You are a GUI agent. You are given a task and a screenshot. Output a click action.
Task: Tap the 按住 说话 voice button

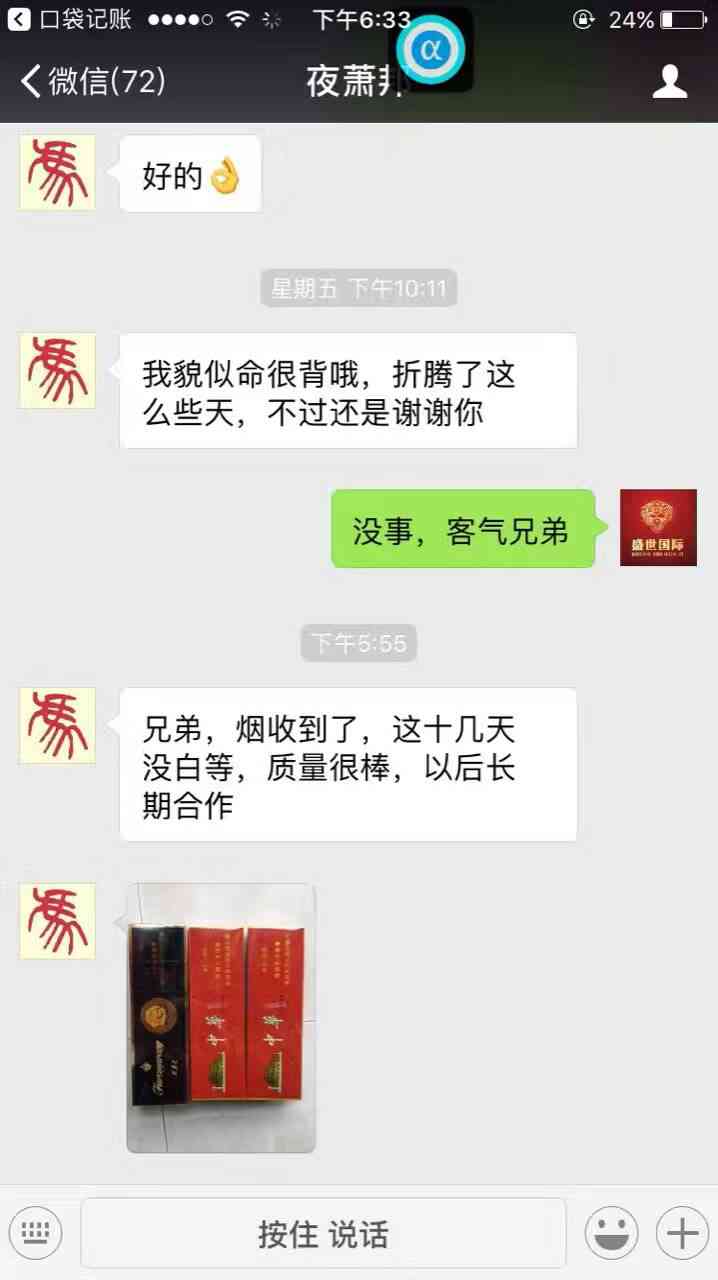click(x=323, y=1233)
